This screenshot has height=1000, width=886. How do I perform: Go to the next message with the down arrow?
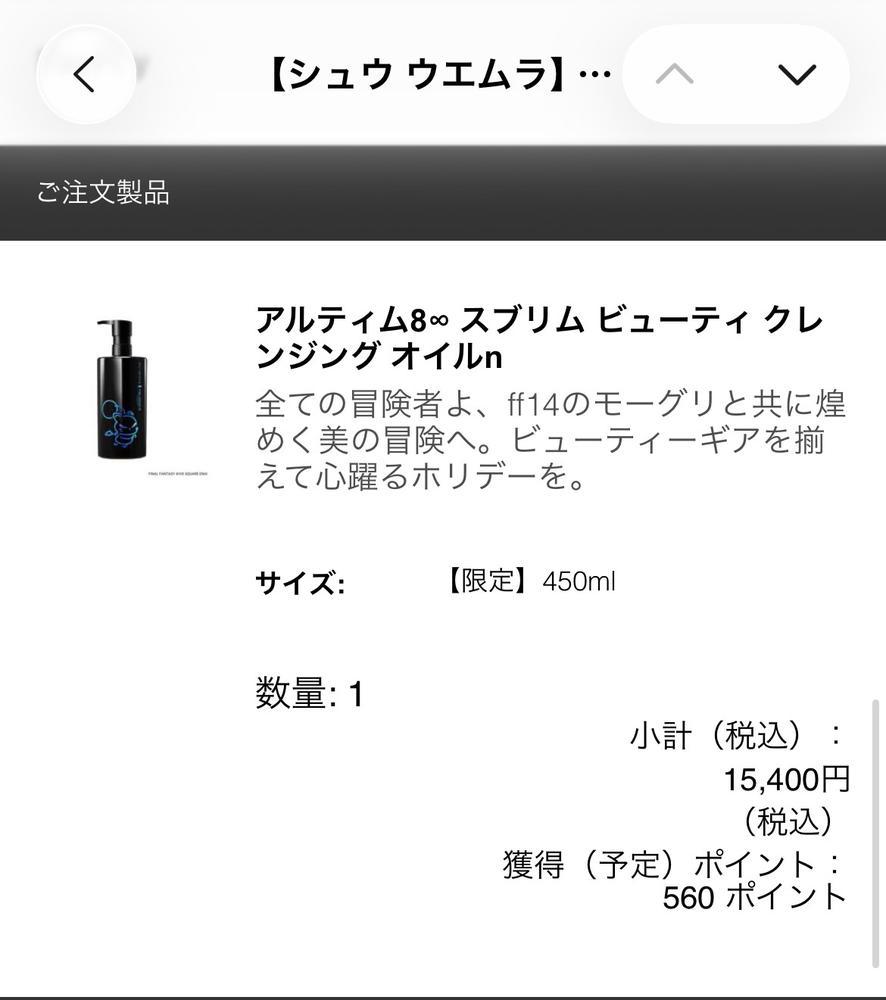[x=796, y=74]
